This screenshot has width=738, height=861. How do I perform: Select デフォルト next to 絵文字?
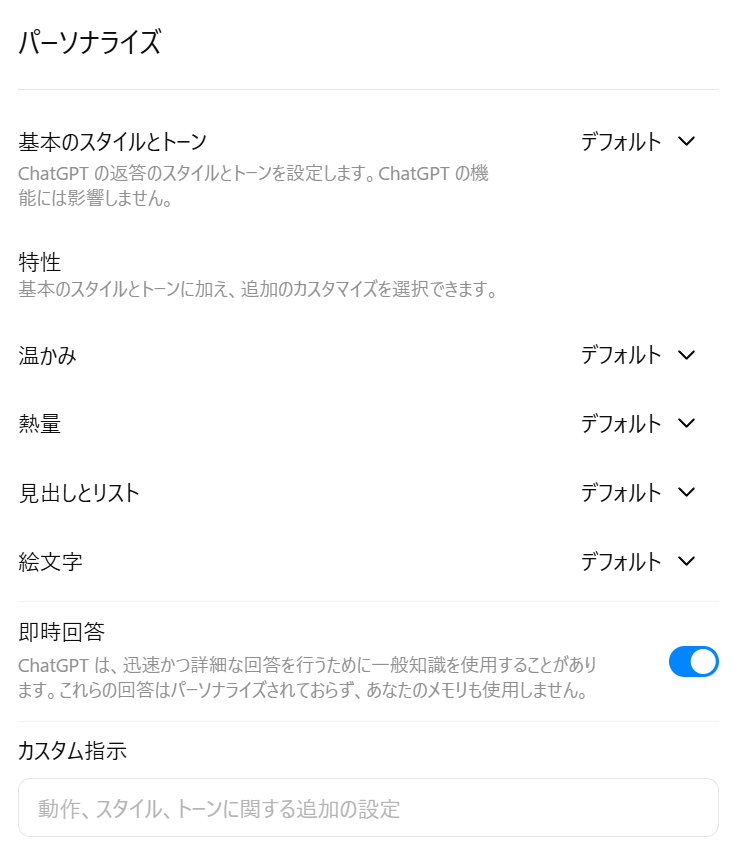(x=621, y=562)
